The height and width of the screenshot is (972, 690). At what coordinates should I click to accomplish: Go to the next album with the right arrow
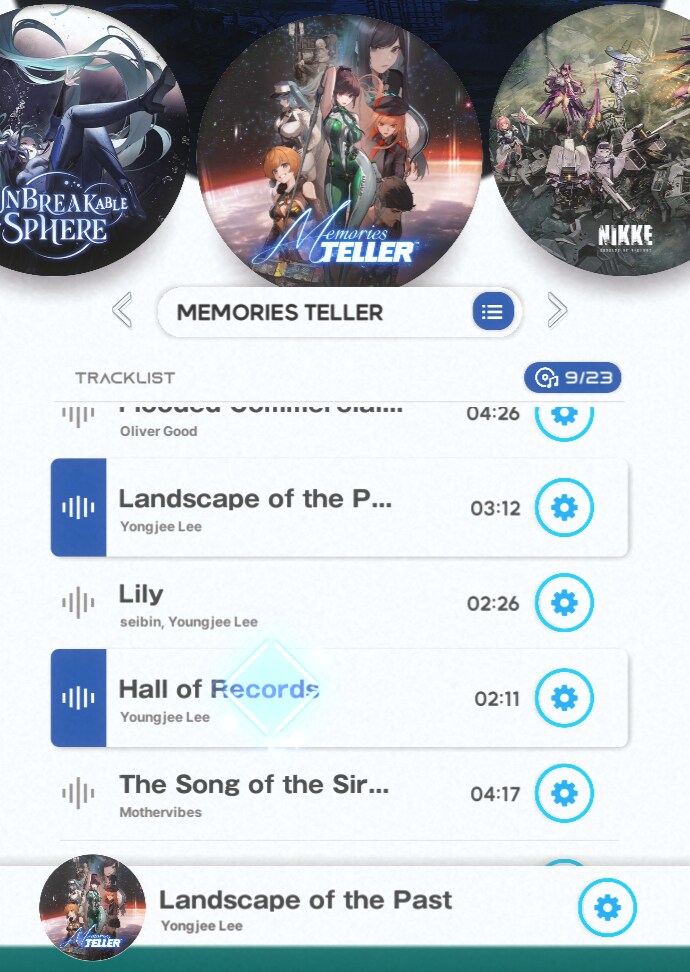557,311
